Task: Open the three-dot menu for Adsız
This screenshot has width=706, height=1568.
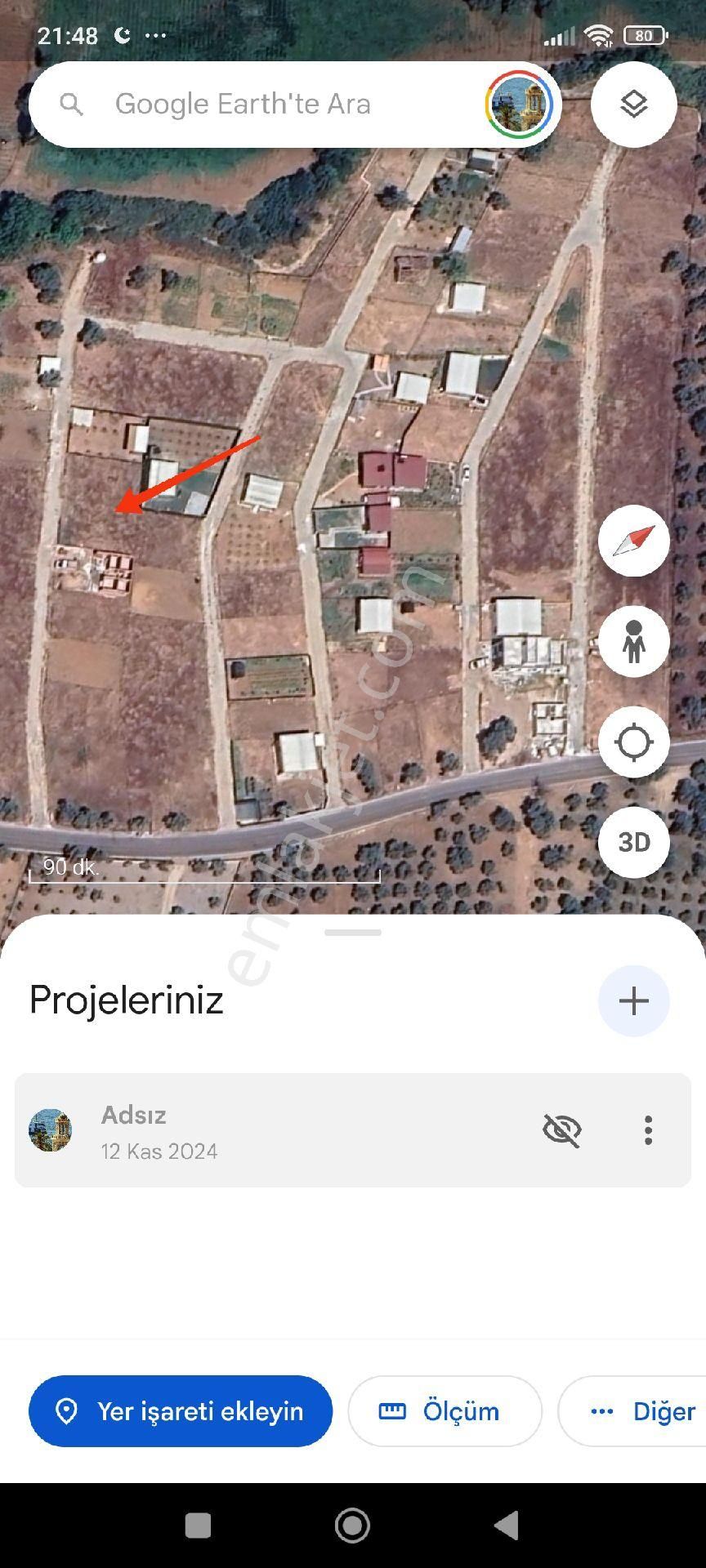Action: click(x=648, y=1130)
